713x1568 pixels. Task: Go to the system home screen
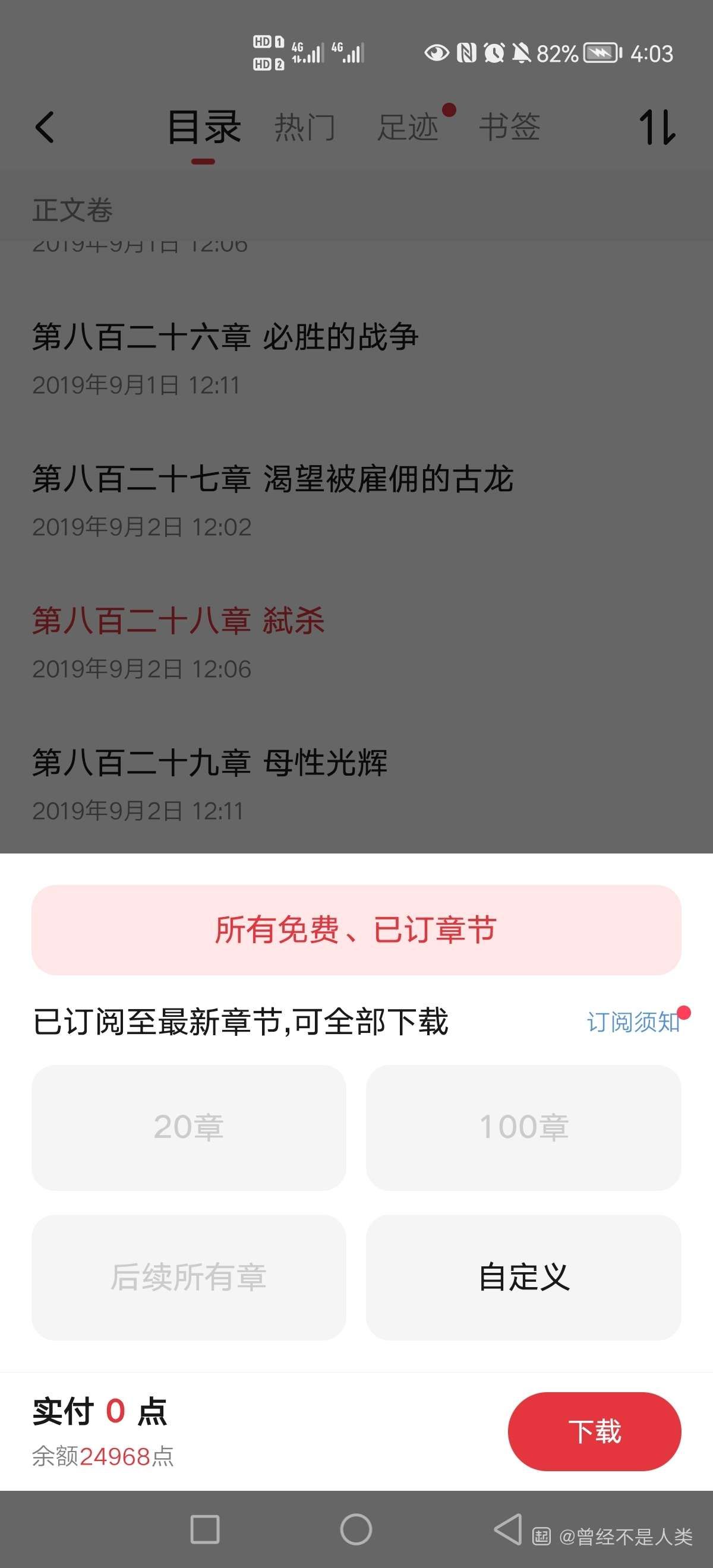pos(356,1529)
